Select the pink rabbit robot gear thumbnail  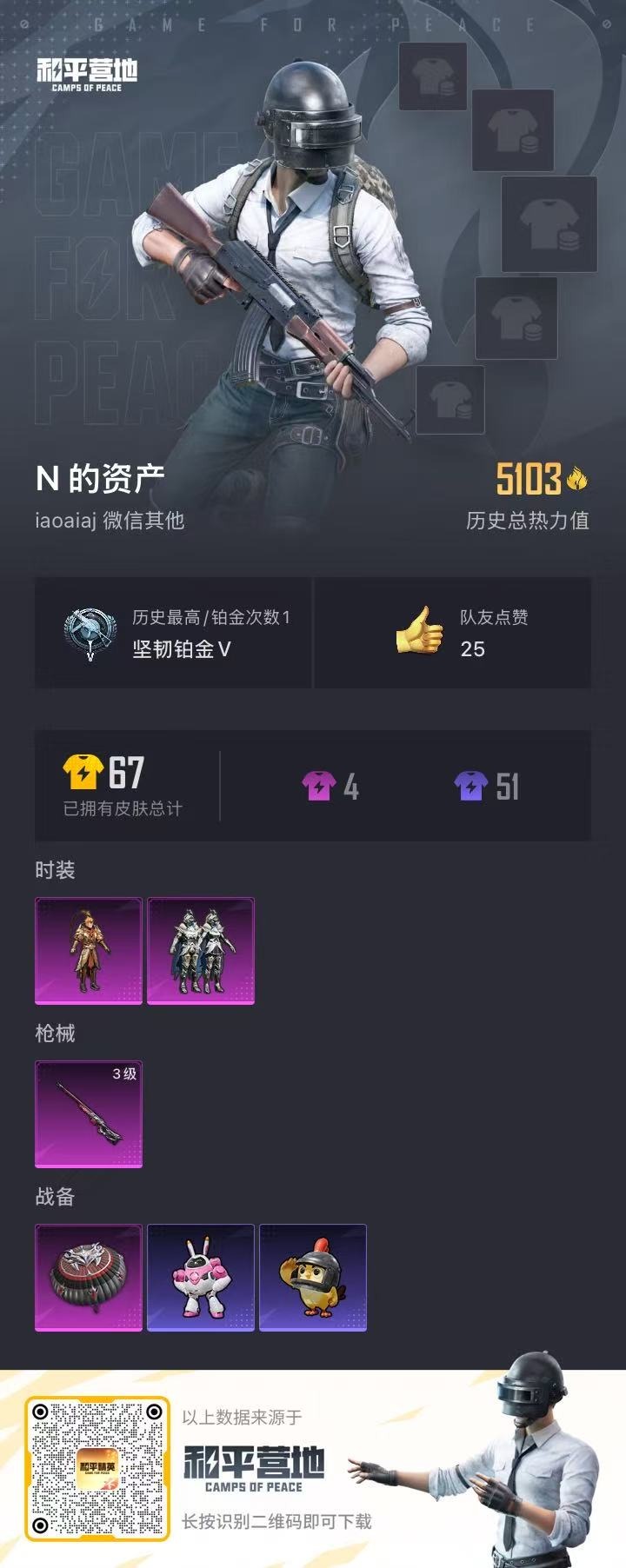click(203, 1278)
